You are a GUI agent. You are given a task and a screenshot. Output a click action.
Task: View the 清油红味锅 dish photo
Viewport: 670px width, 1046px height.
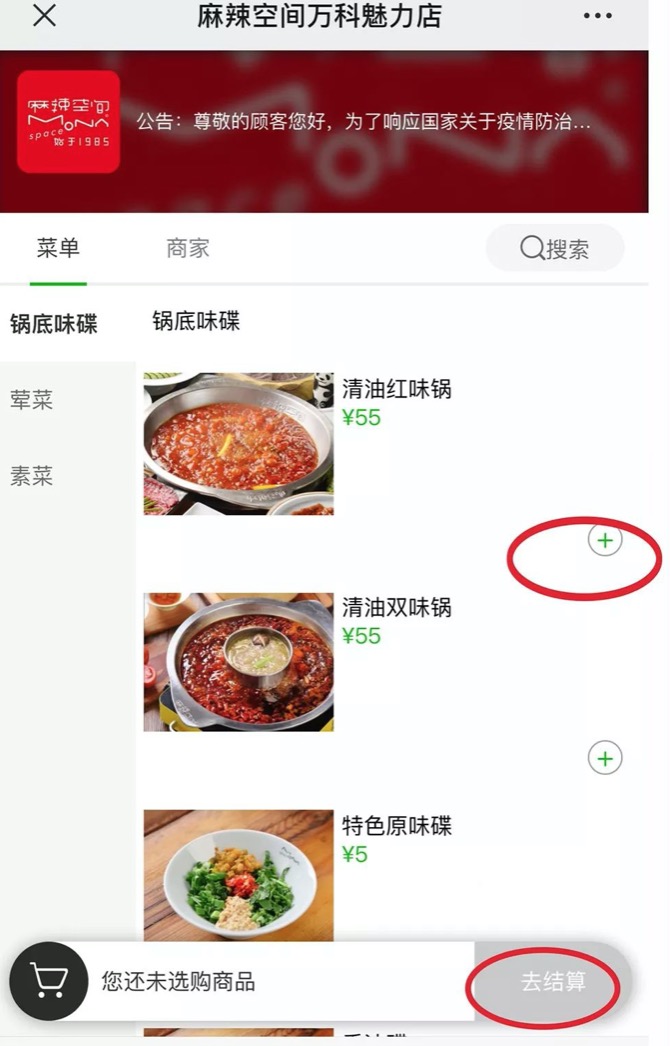point(238,444)
